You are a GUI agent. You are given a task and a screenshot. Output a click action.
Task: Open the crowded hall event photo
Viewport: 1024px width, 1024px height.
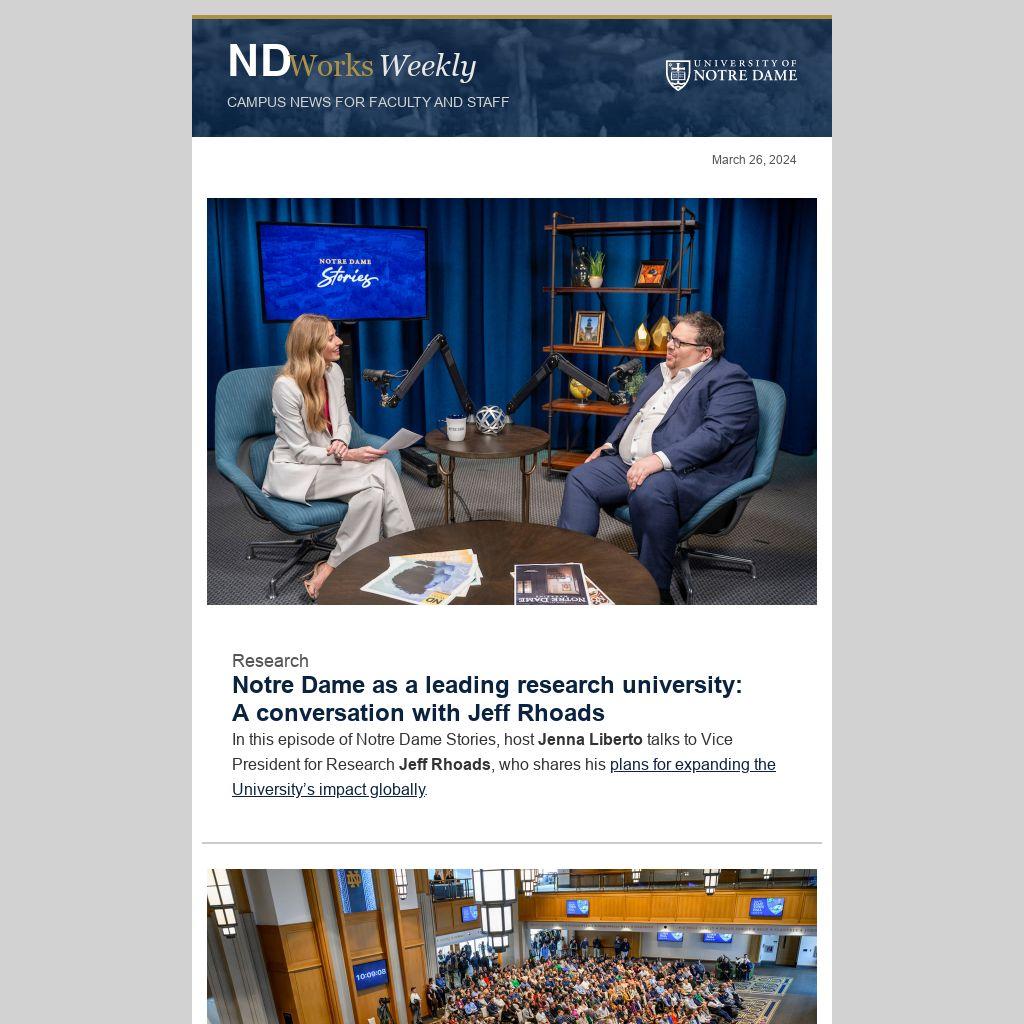[x=511, y=946]
